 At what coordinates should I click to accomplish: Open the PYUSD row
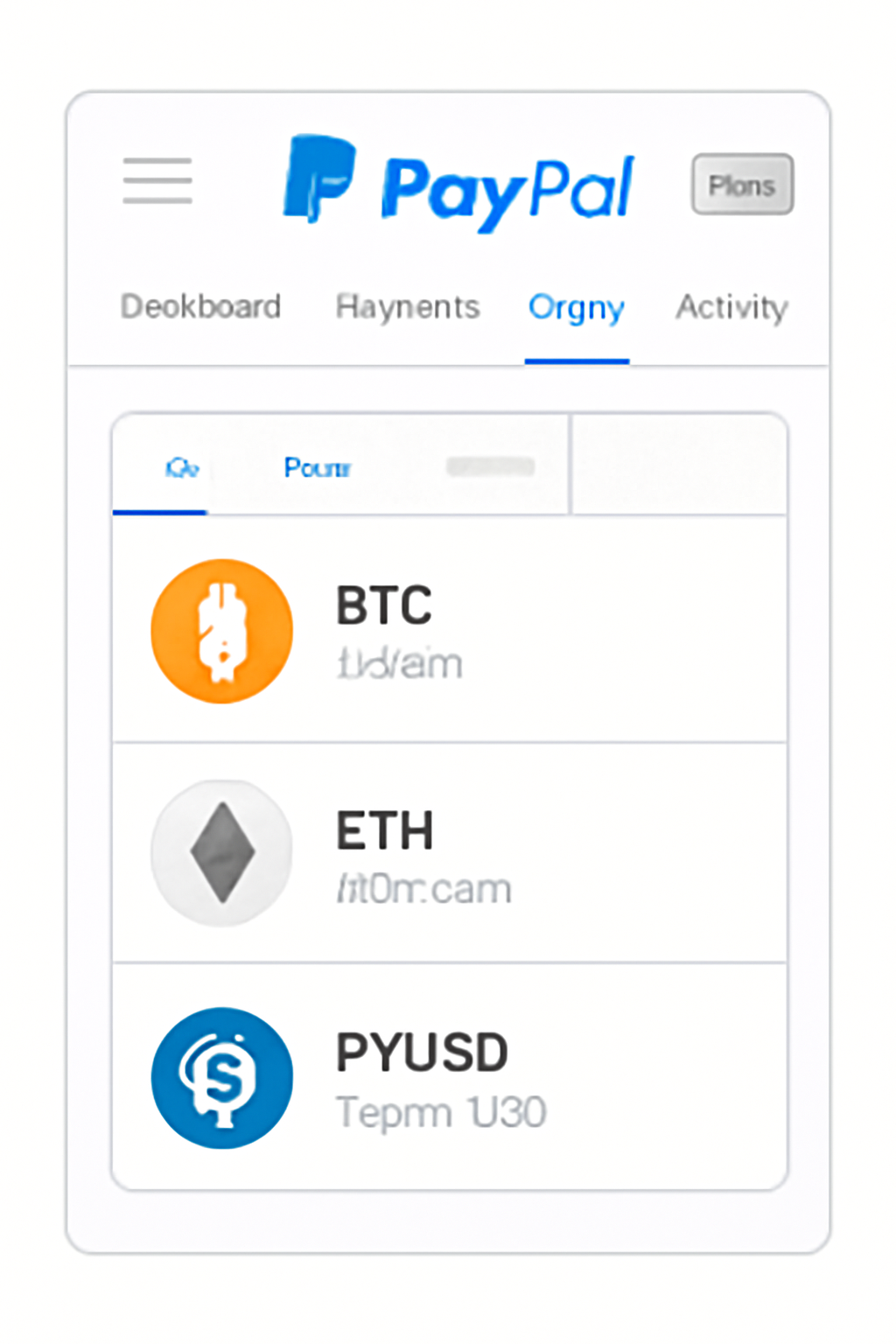point(449,1077)
